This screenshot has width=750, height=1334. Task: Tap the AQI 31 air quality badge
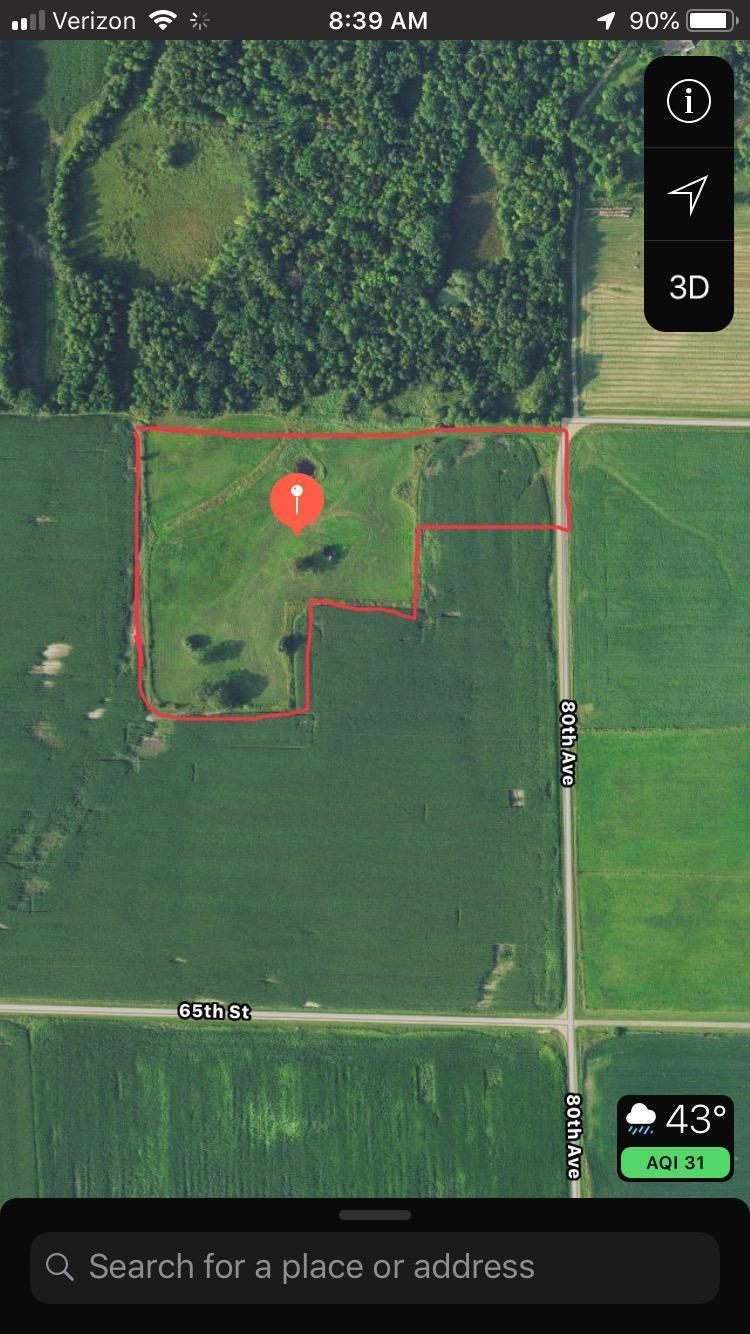pyautogui.click(x=675, y=1163)
